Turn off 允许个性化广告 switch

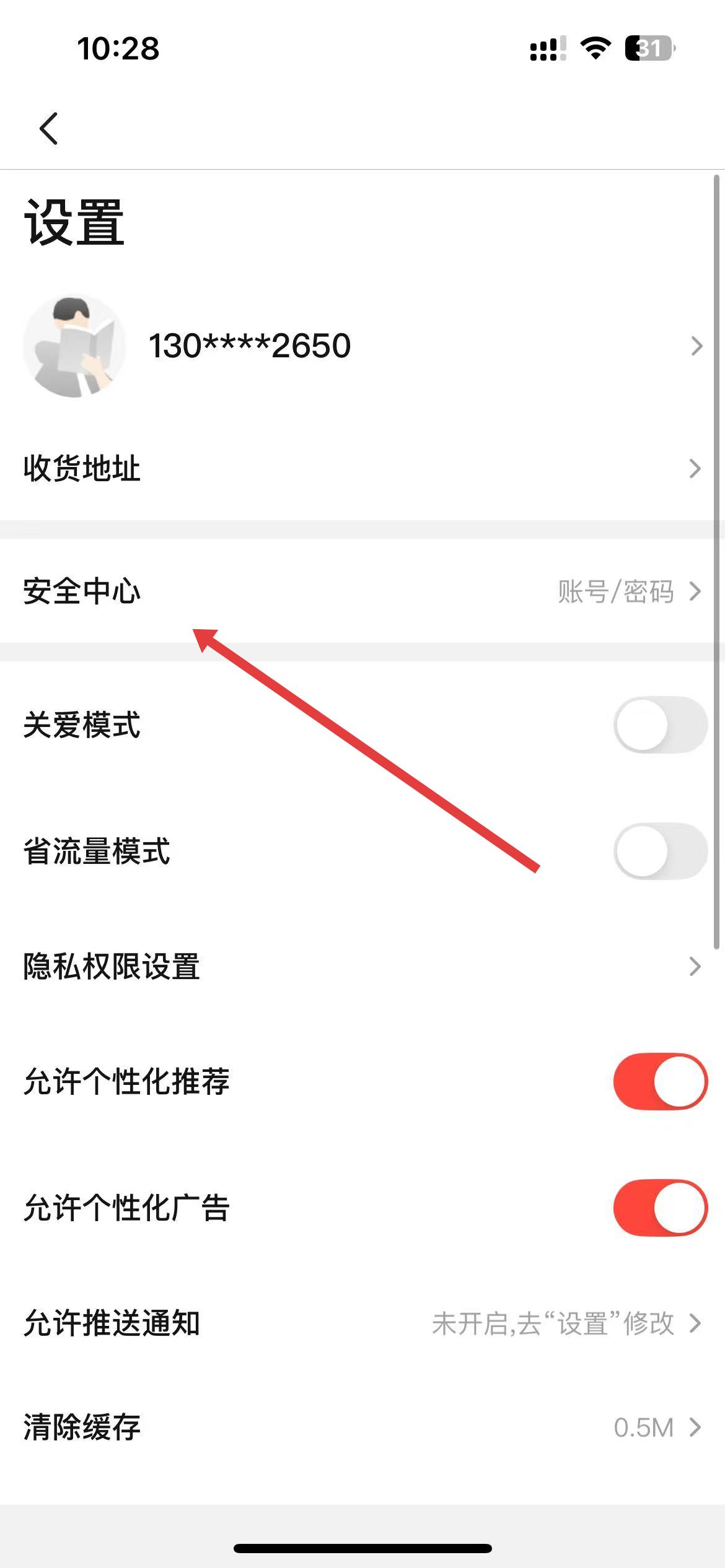[660, 1208]
